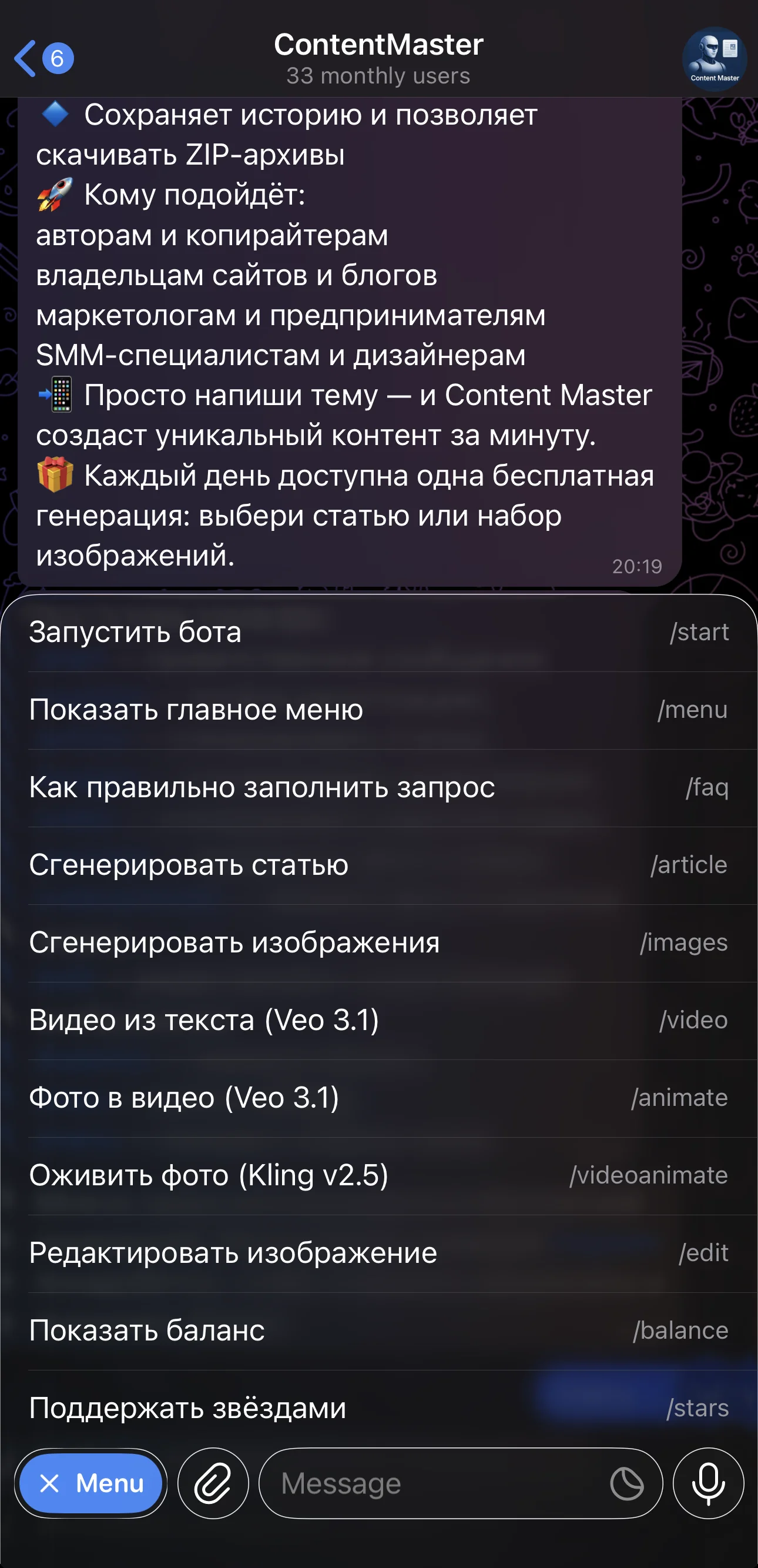This screenshot has height=1568, width=758.
Task: Choose Фото в видео (Veo 3.1)
Action: (379, 1098)
